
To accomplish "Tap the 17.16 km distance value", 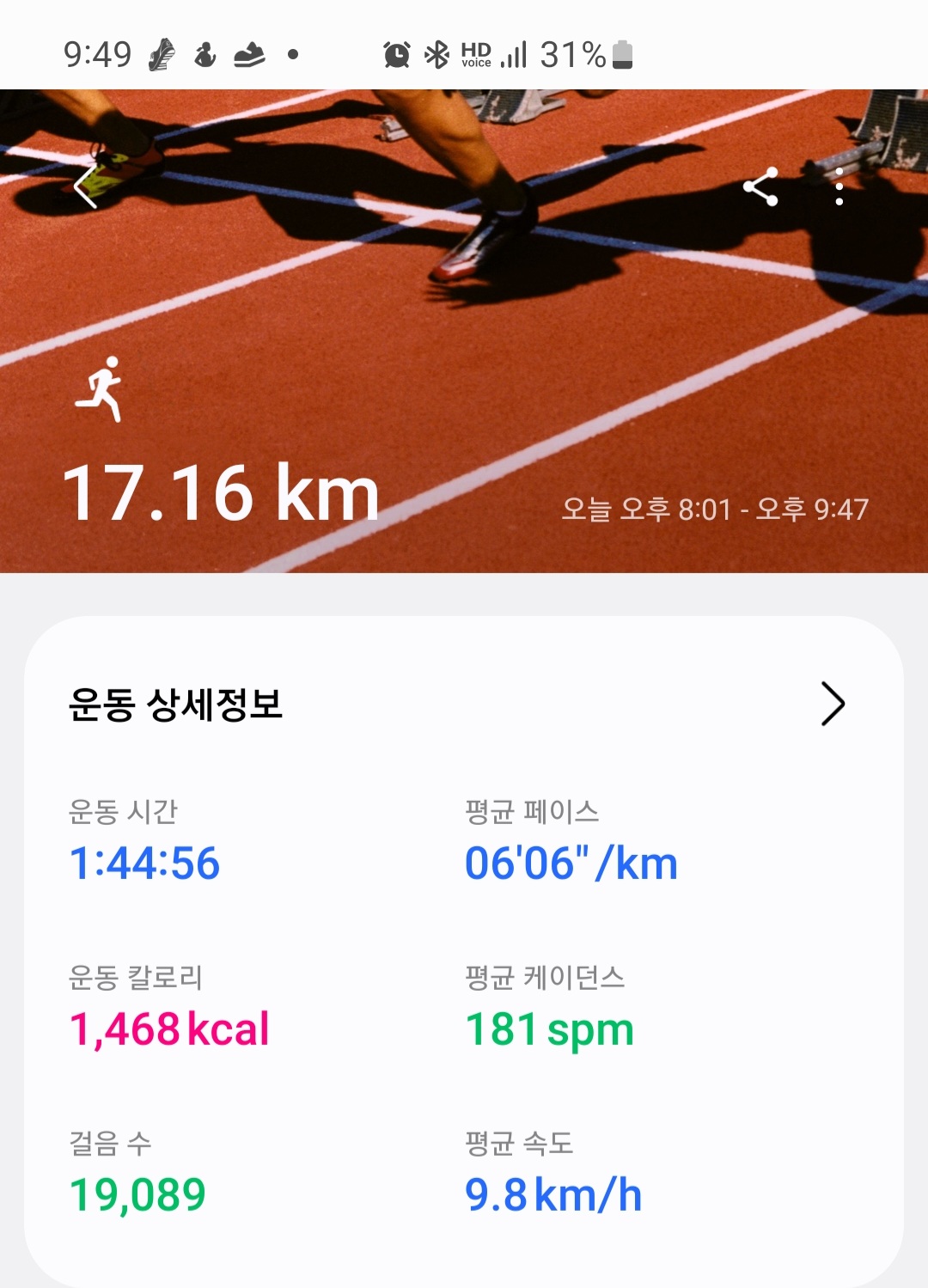I will pos(222,492).
